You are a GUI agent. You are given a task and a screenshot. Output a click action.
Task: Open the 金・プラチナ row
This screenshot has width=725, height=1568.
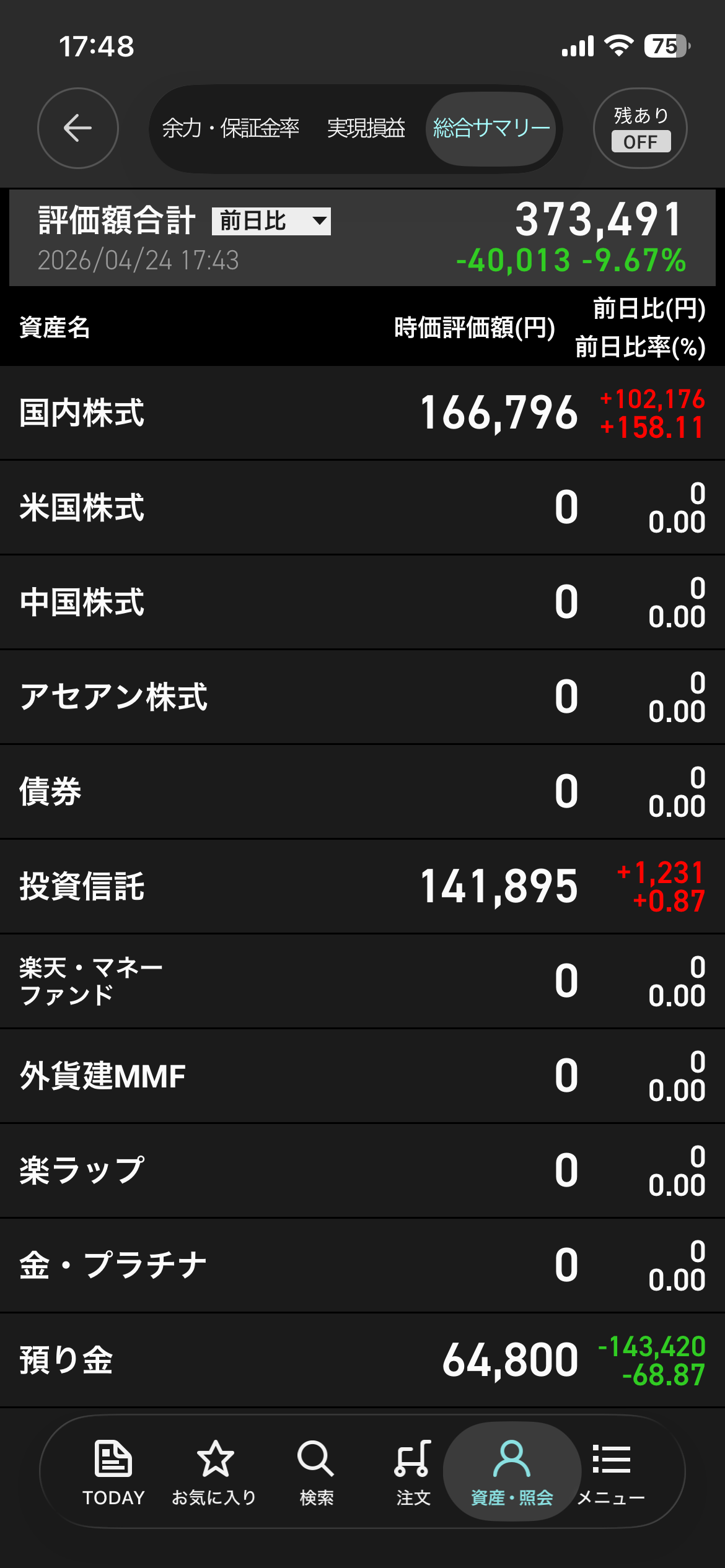362,1265
